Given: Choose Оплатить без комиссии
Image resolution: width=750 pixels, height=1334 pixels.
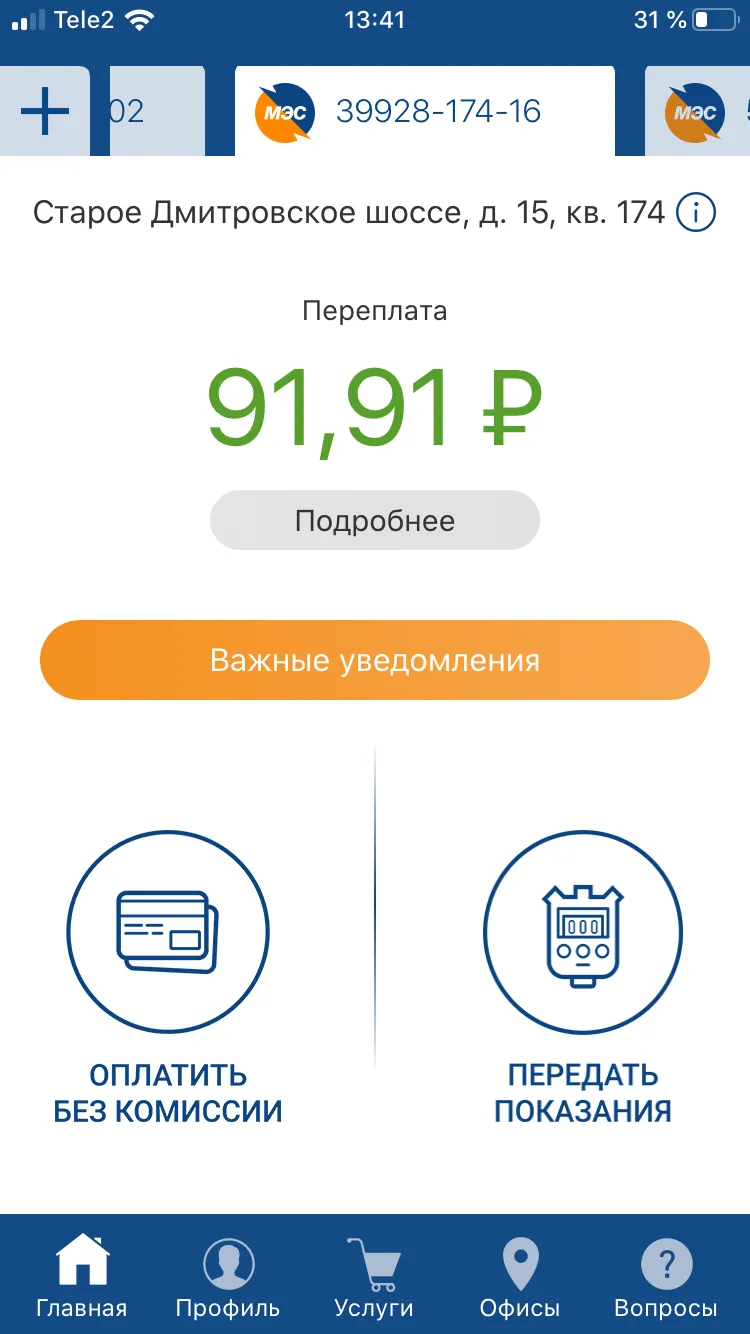Looking at the screenshot, I should [168, 978].
